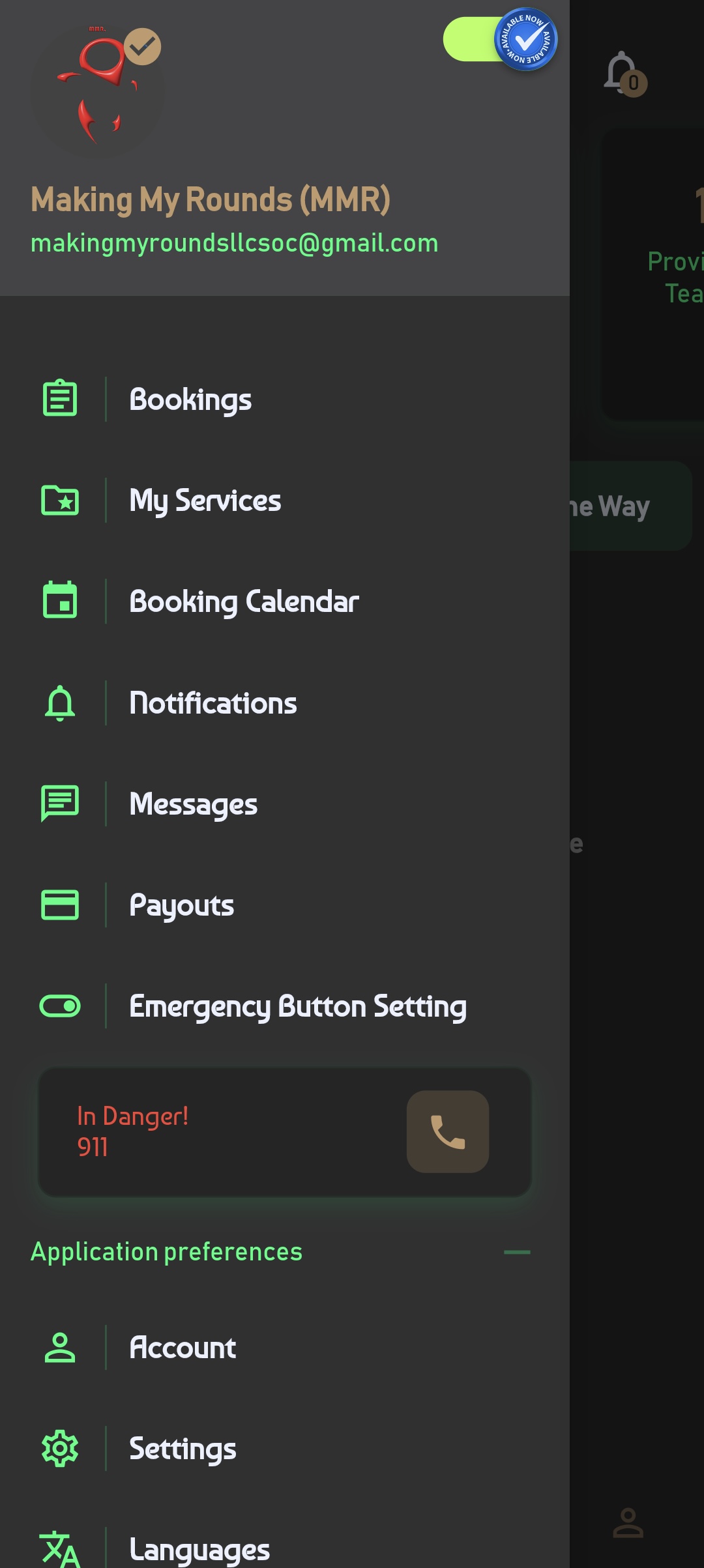Image resolution: width=704 pixels, height=1568 pixels.
Task: View Payouts
Action: (x=181, y=905)
